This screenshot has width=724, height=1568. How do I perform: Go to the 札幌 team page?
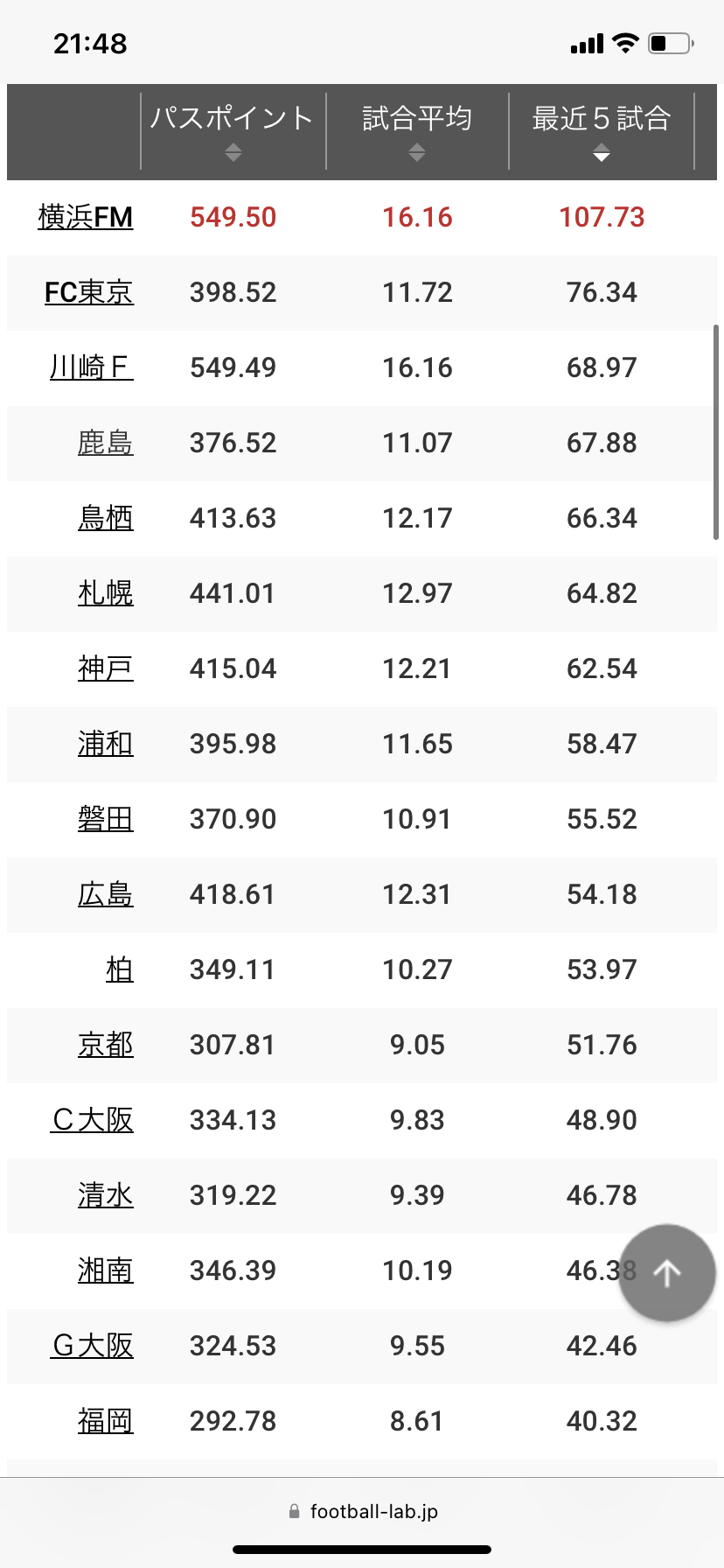[106, 593]
